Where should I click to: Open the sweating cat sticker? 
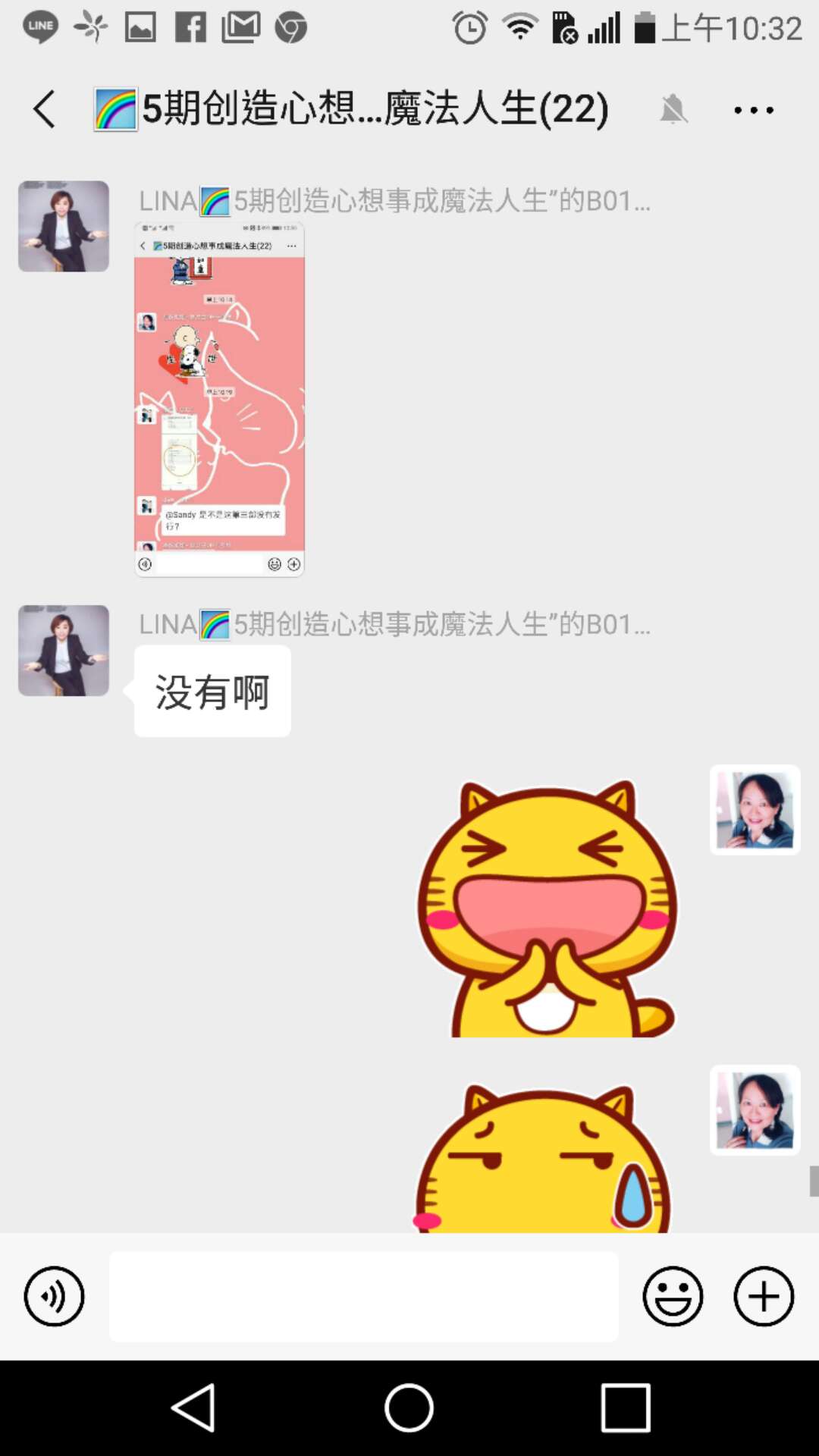543,1158
